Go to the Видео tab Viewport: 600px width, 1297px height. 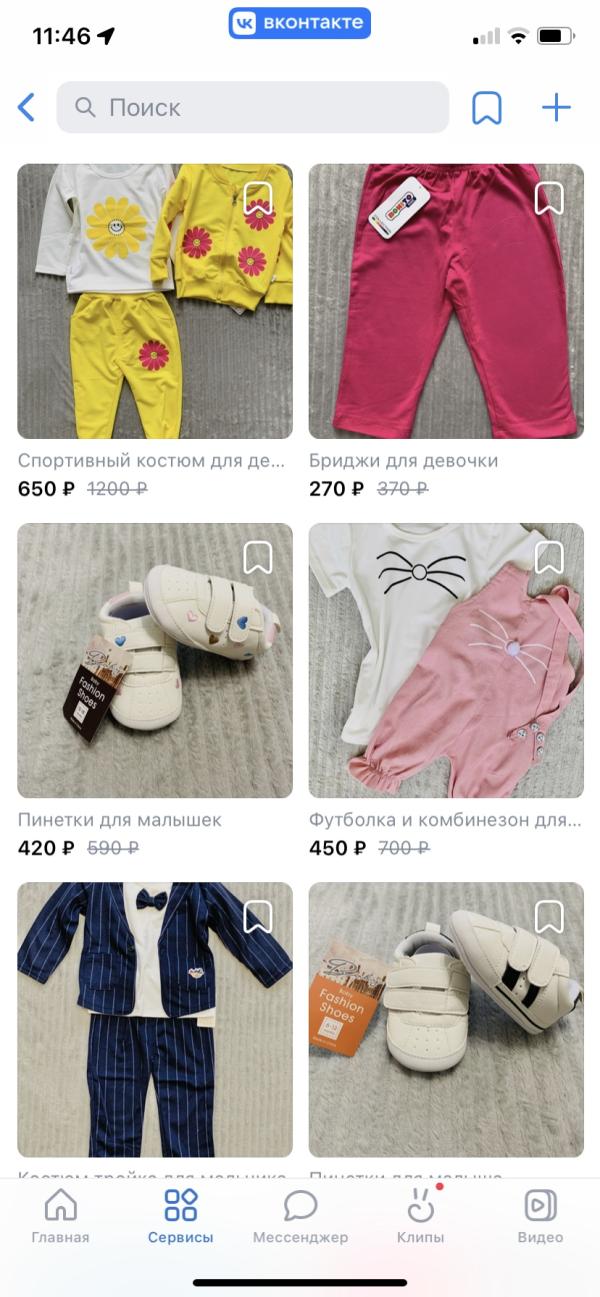coord(540,1217)
